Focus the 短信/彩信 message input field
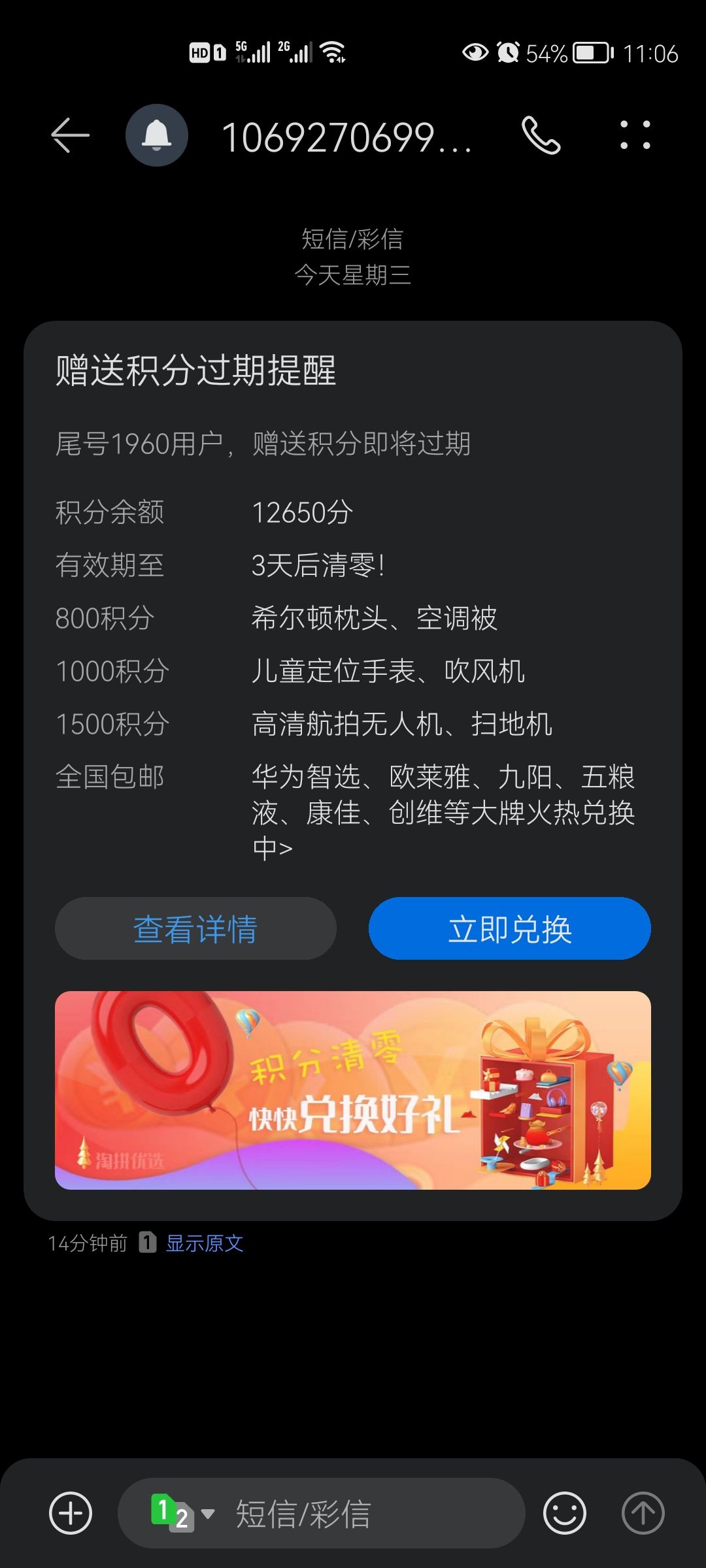 [366, 1513]
